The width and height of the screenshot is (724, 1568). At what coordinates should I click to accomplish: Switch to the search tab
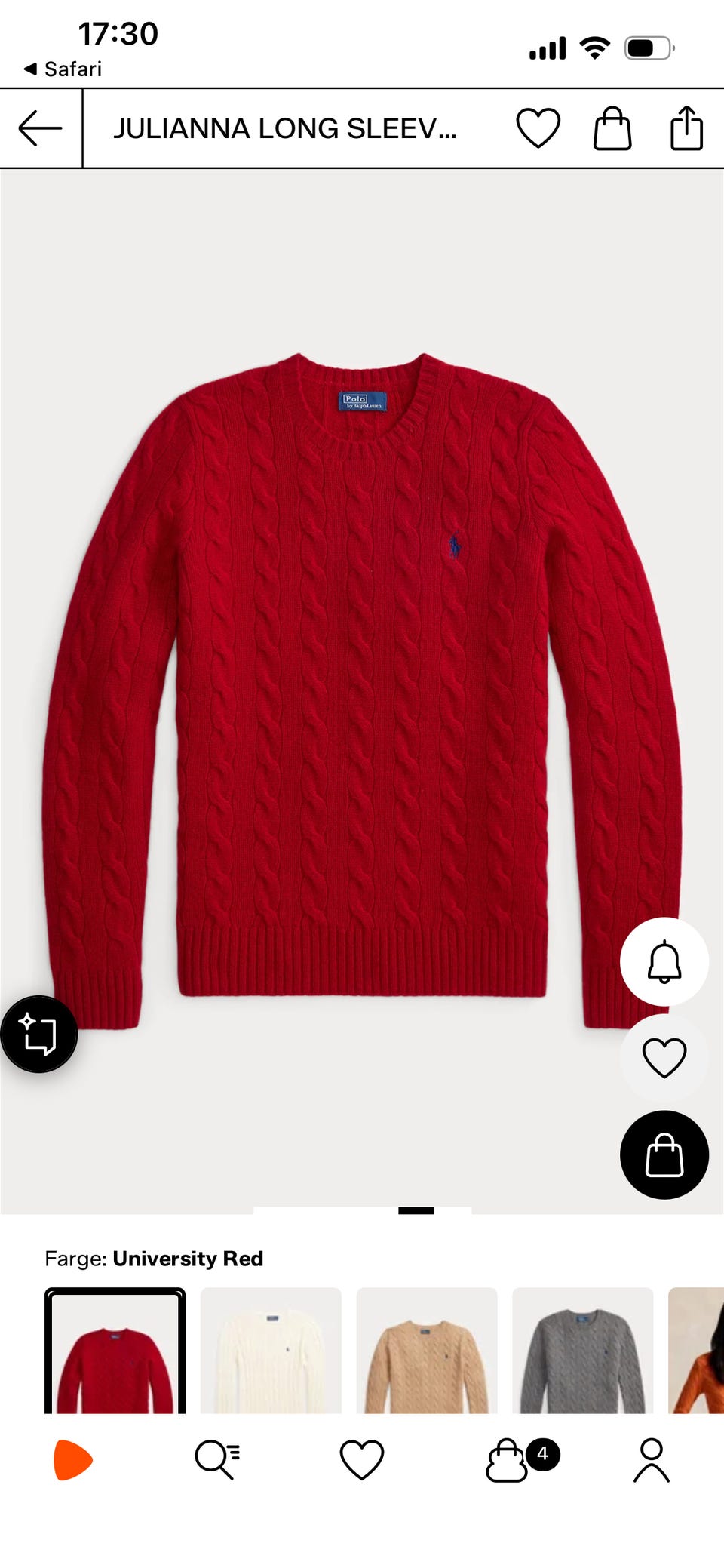click(x=217, y=1459)
